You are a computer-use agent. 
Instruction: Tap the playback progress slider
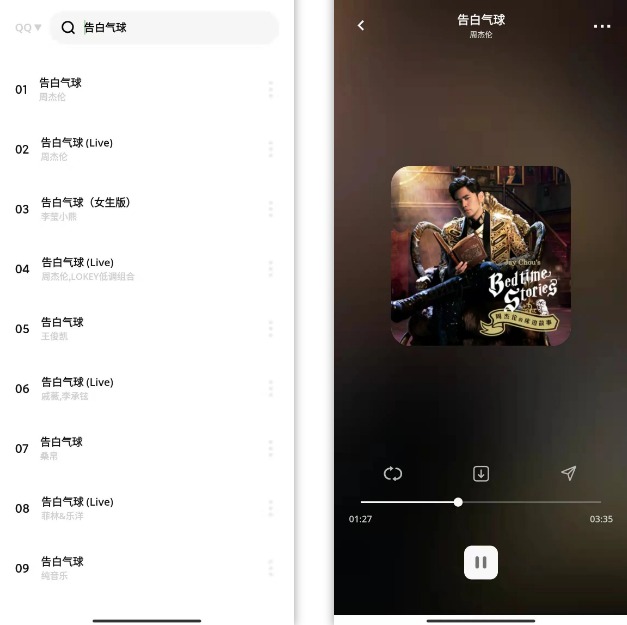pos(480,502)
